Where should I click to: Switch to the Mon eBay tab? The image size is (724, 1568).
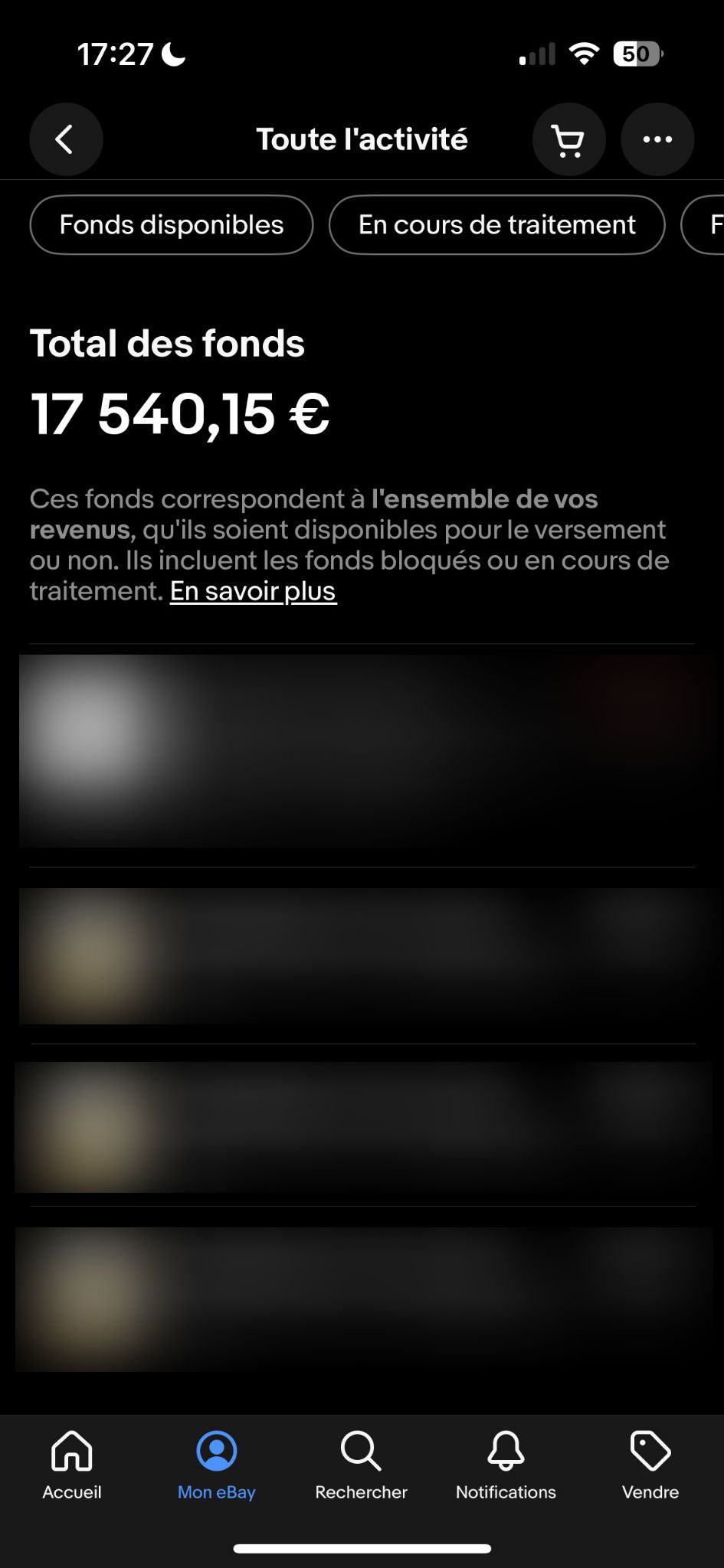(217, 1465)
